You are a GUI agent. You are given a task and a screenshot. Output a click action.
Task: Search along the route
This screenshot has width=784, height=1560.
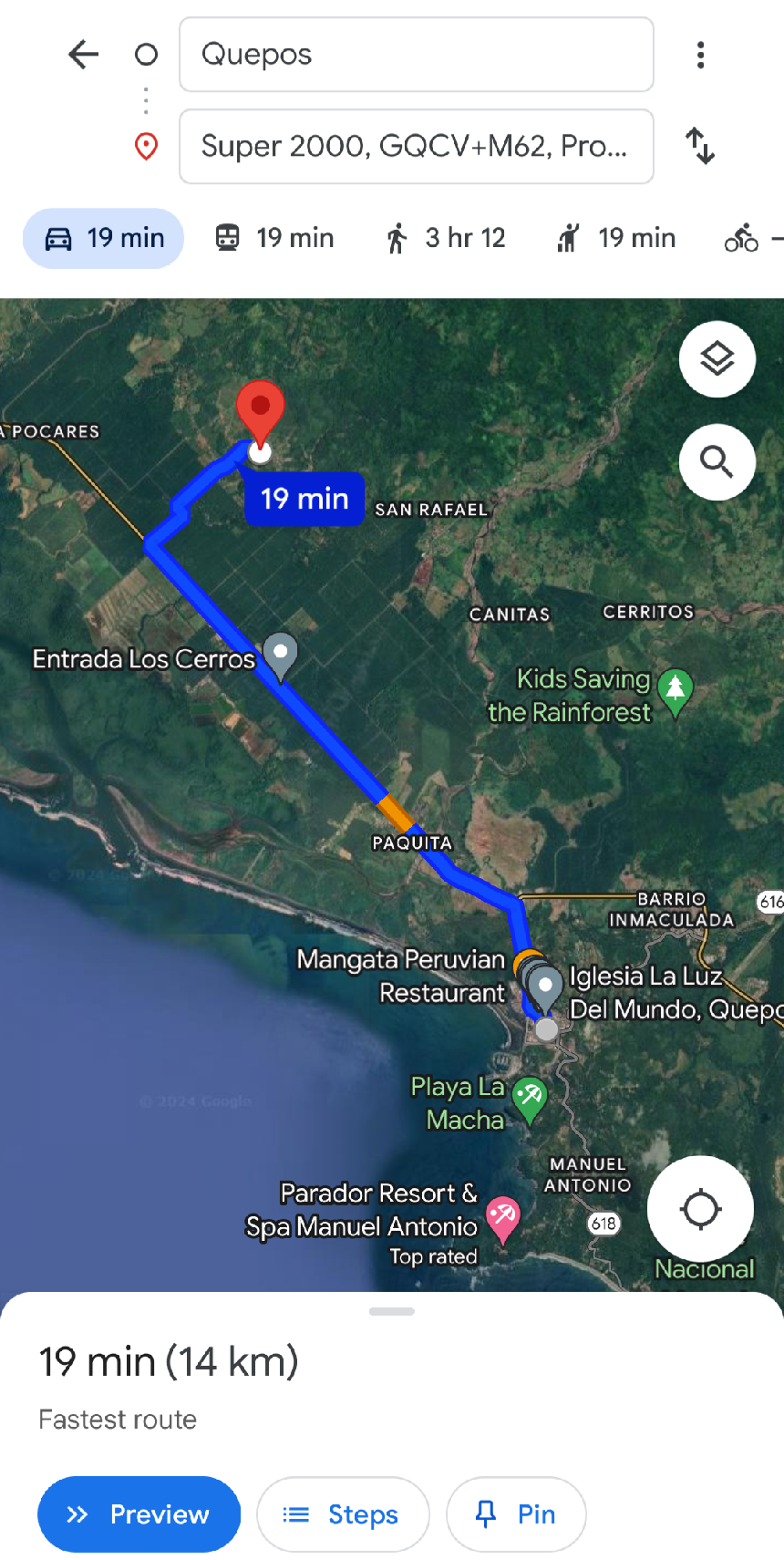coord(717,462)
